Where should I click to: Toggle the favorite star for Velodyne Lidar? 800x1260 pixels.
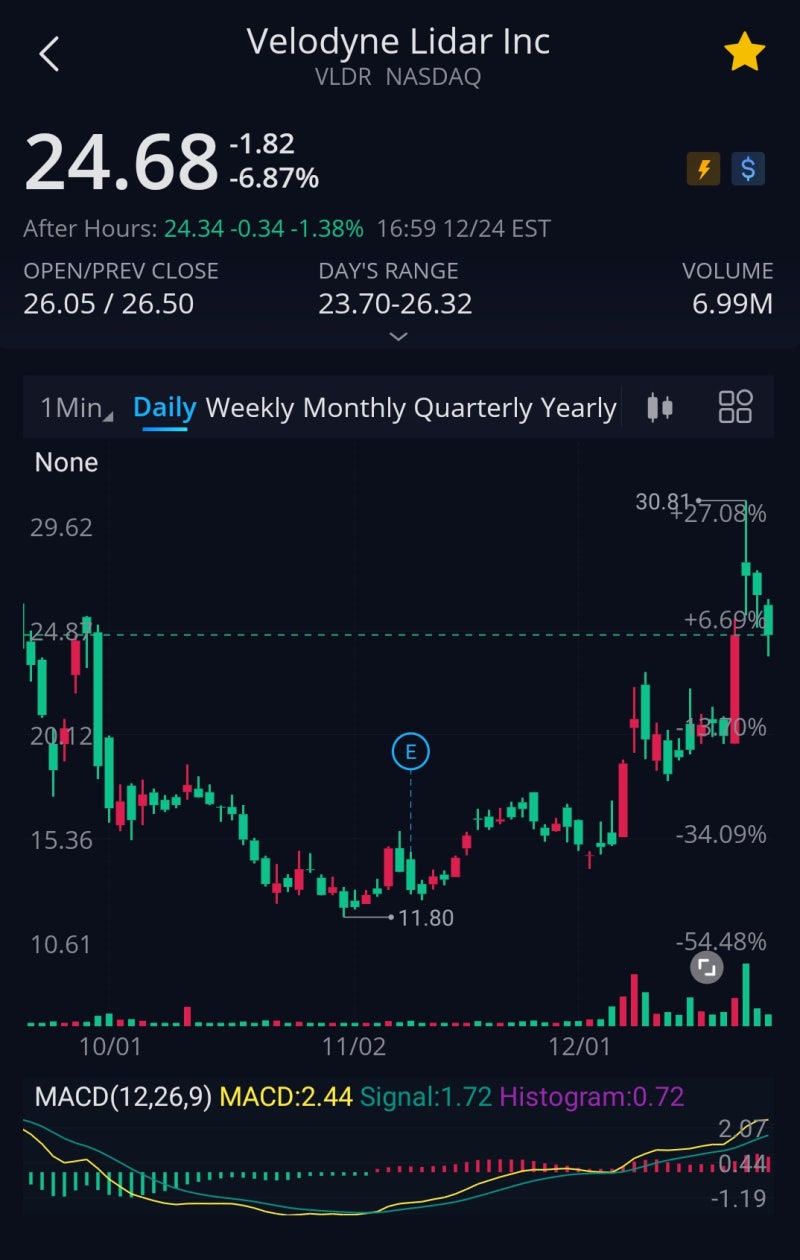745,52
